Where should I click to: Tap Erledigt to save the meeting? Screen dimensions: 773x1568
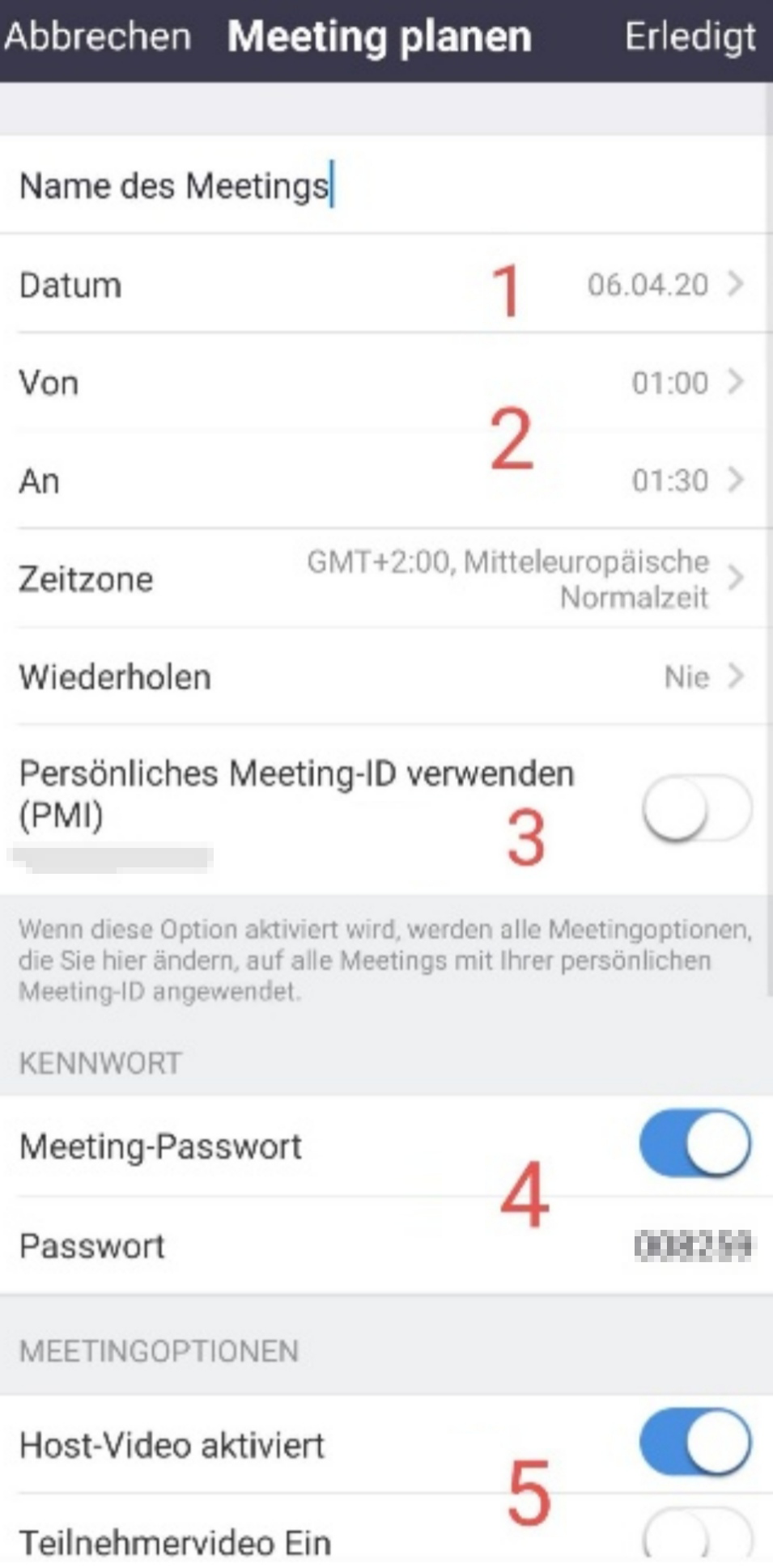click(690, 37)
